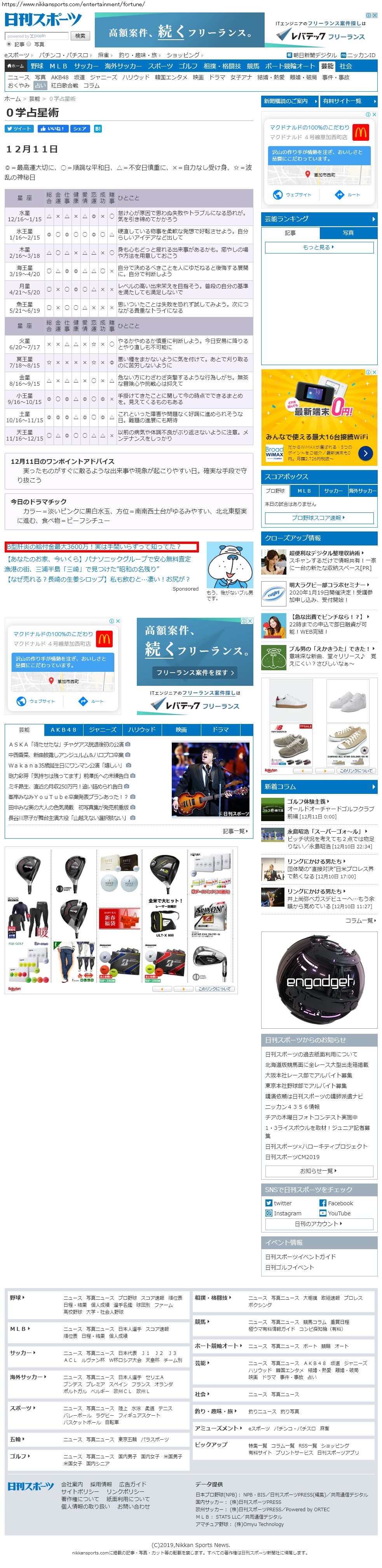Tap もっと見る in the ranking box
Image resolution: width=382 pixels, height=1568 pixels.
(319, 247)
